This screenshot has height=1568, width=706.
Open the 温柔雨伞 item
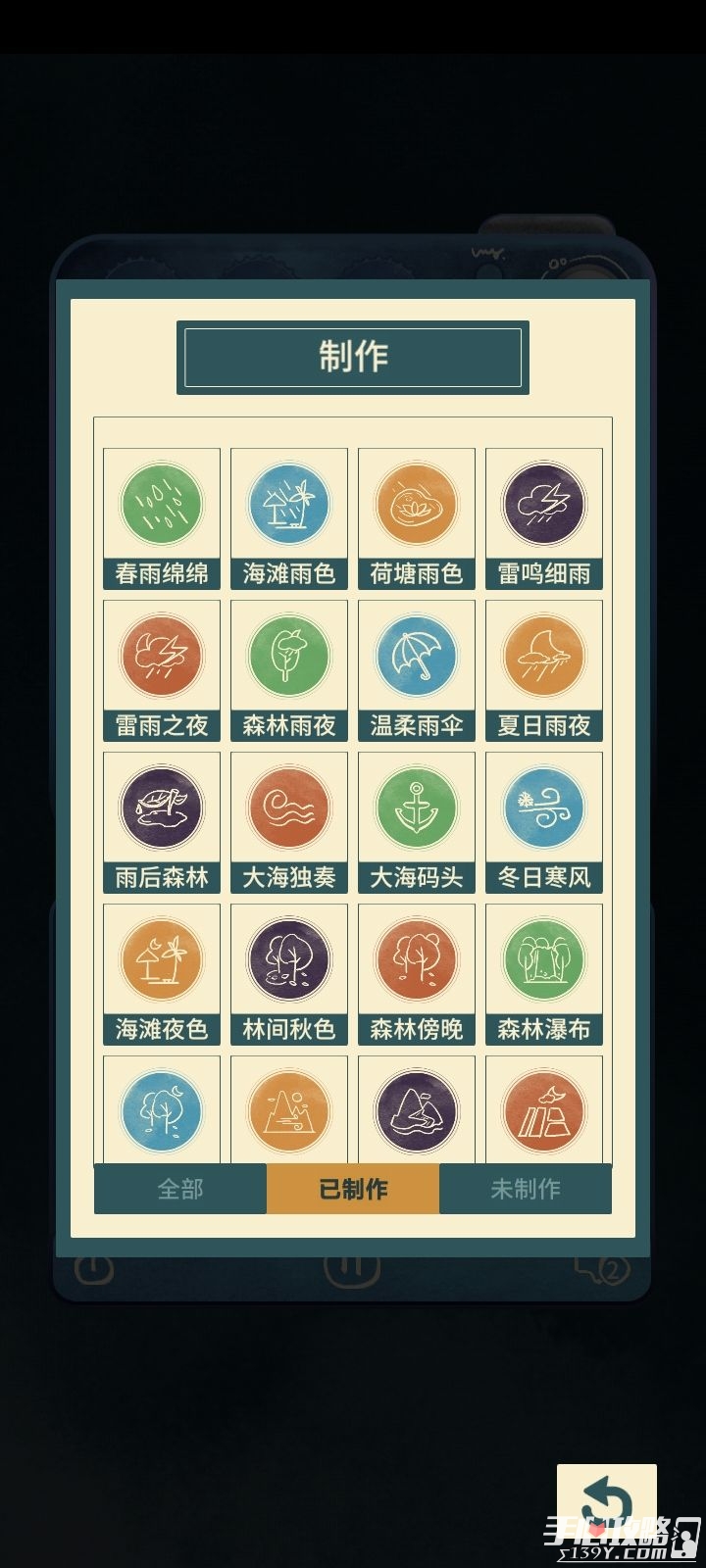click(417, 669)
